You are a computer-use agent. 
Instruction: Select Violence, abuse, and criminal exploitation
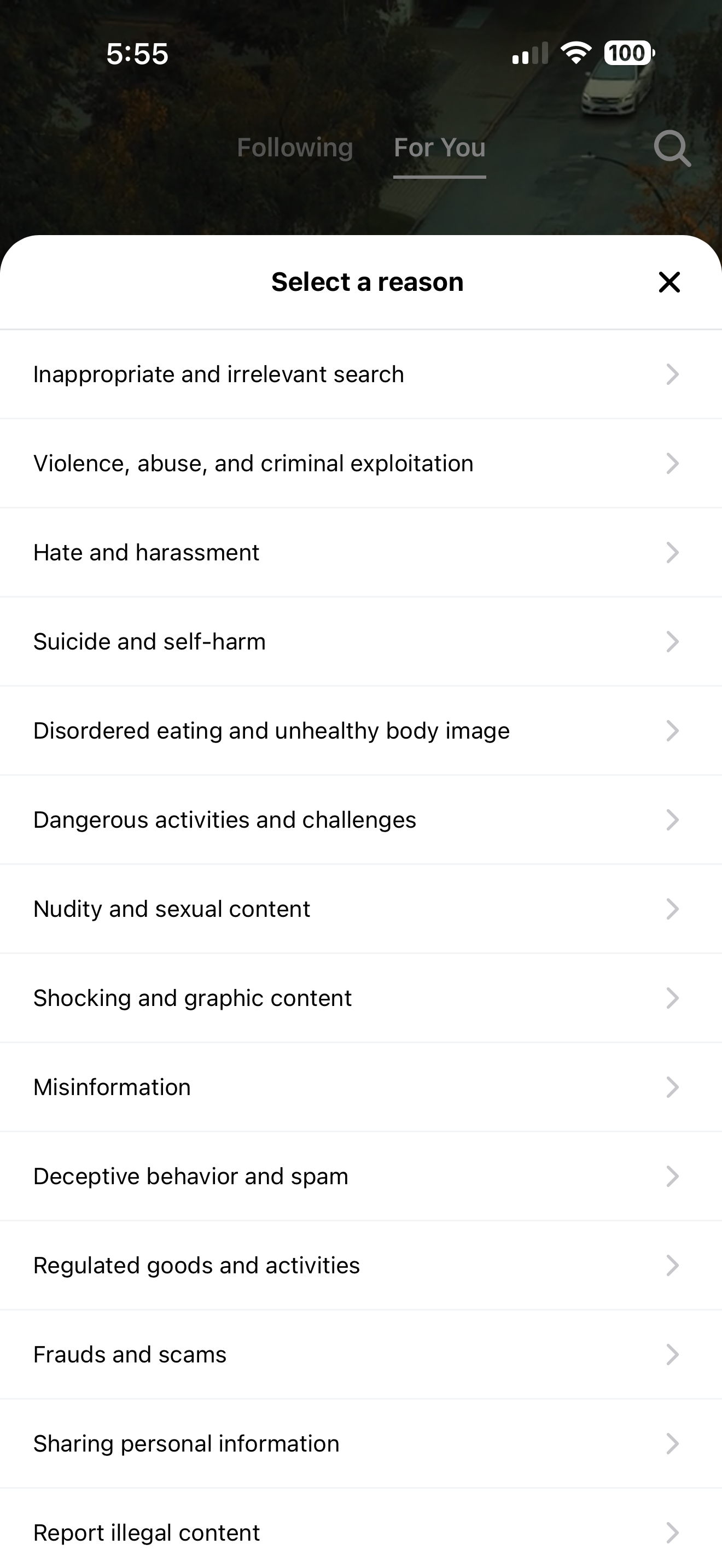pyautogui.click(x=253, y=463)
